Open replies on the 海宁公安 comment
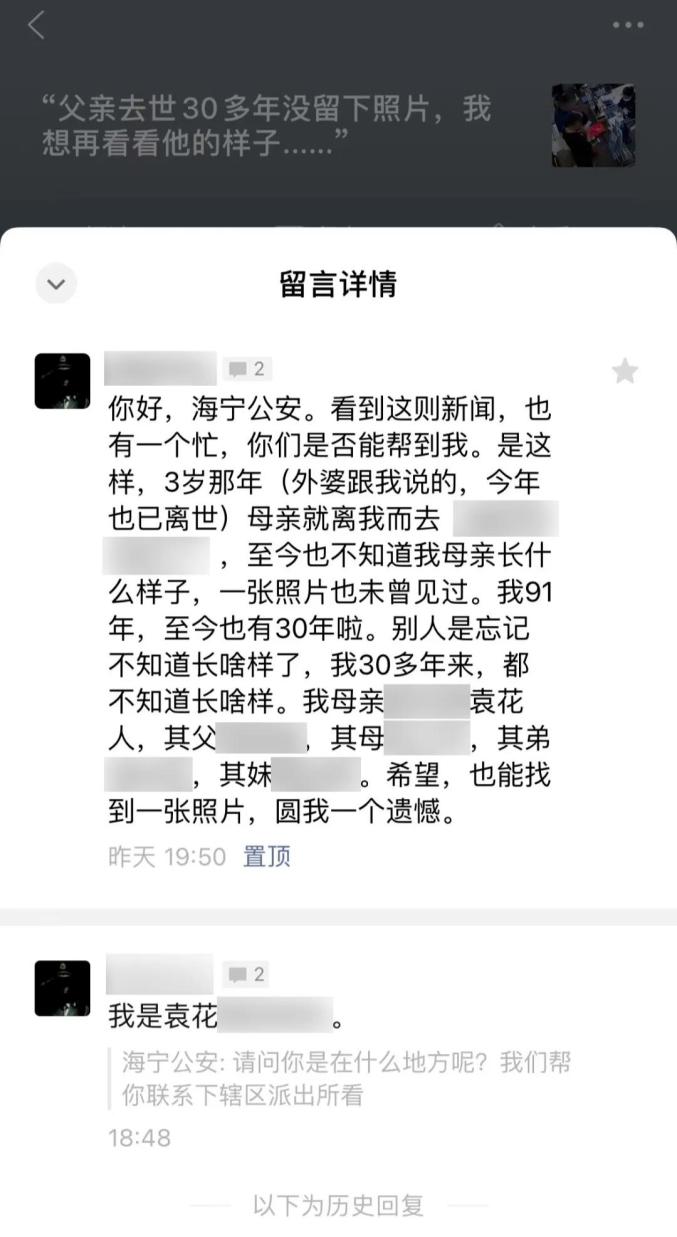Viewport: 677px width, 1237px height. tap(246, 369)
